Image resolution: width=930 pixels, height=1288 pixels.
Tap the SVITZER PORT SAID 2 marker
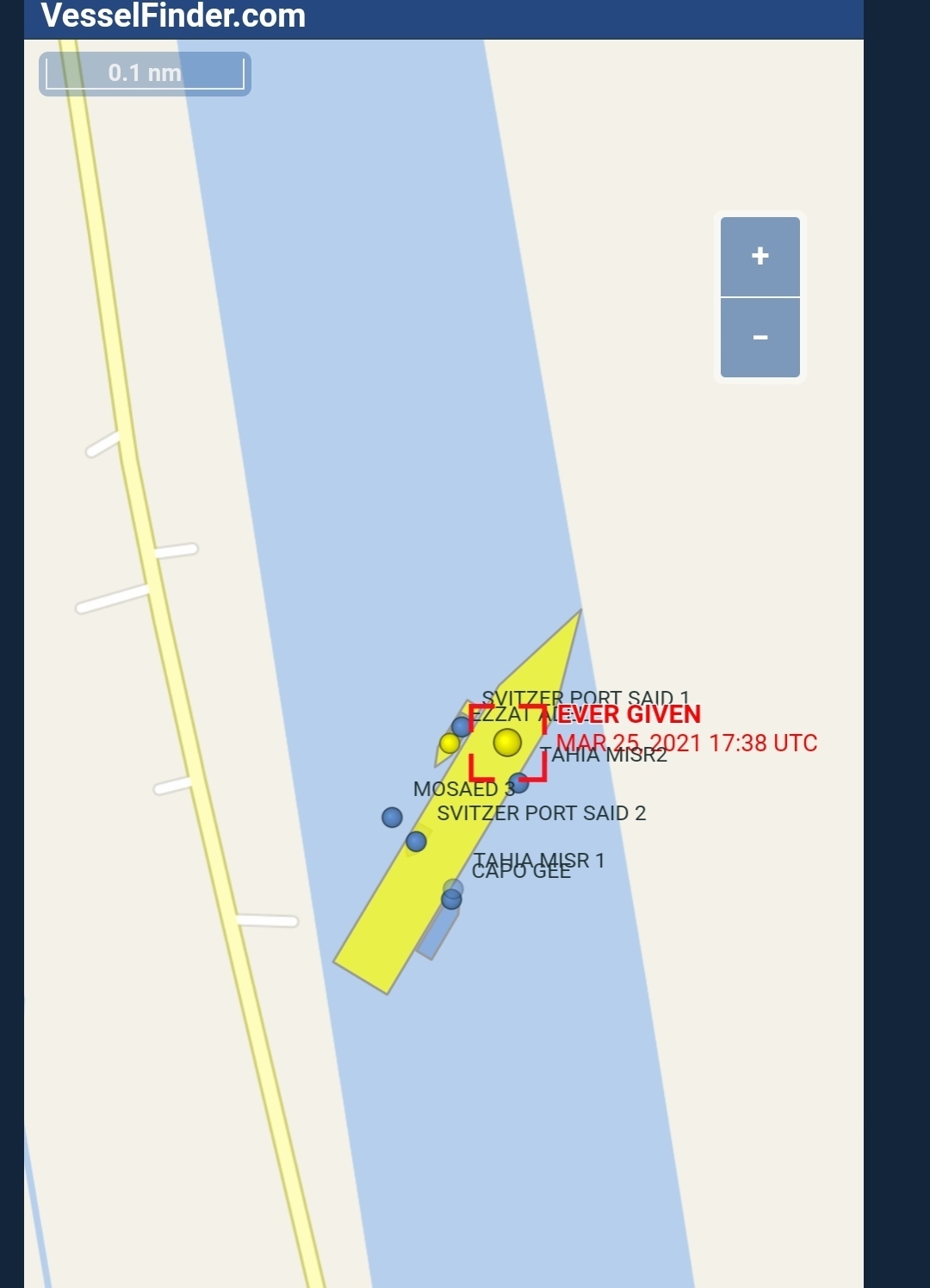[416, 841]
